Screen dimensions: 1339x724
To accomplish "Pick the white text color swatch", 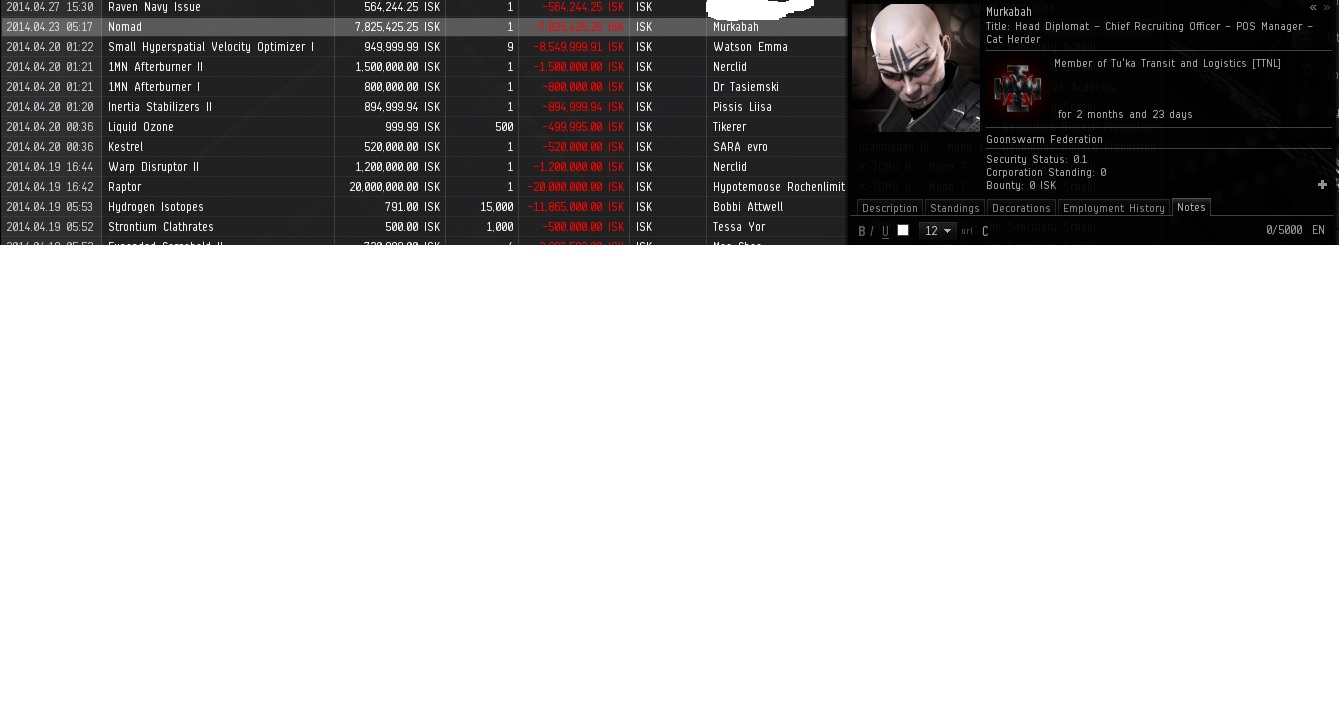I will tap(903, 230).
